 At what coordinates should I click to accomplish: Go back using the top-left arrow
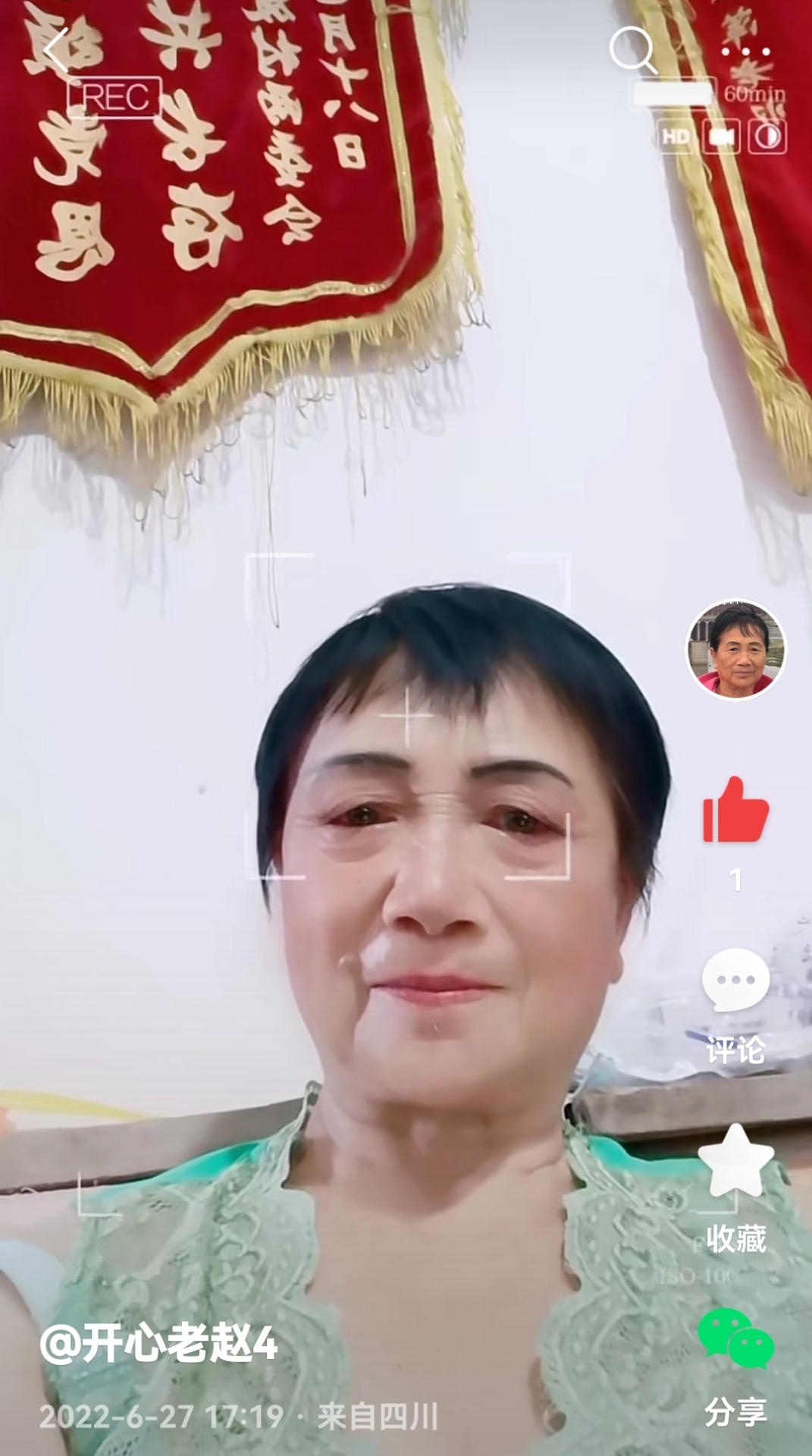point(56,51)
